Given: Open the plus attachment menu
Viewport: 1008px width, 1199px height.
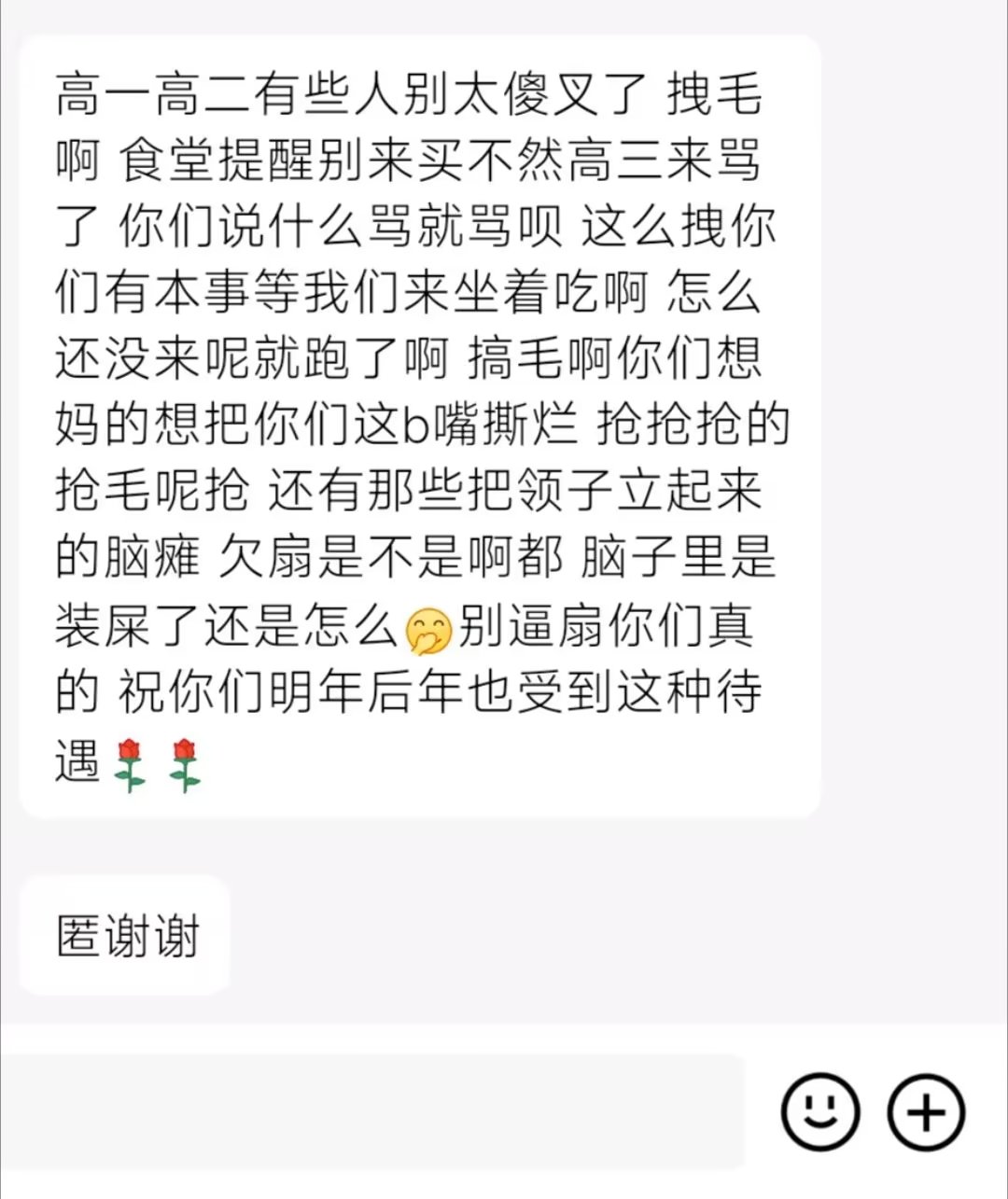Looking at the screenshot, I should coord(926,1111).
